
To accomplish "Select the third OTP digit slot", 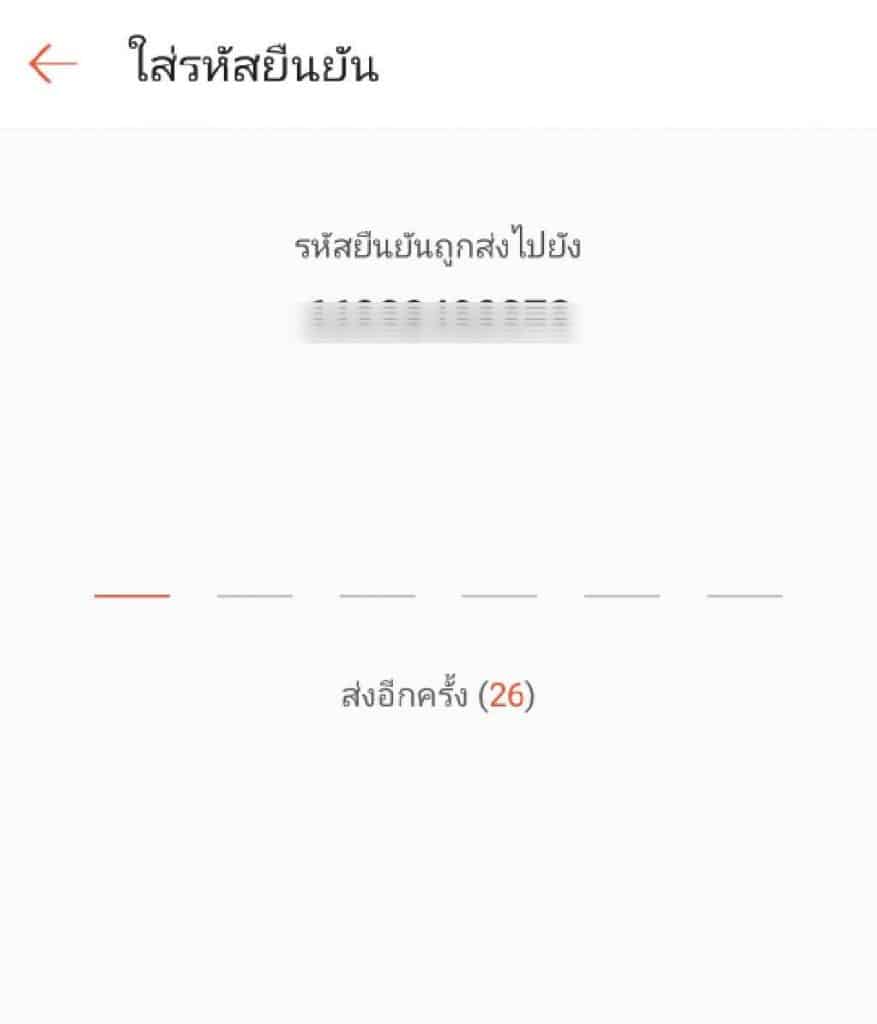I will coord(376,597).
